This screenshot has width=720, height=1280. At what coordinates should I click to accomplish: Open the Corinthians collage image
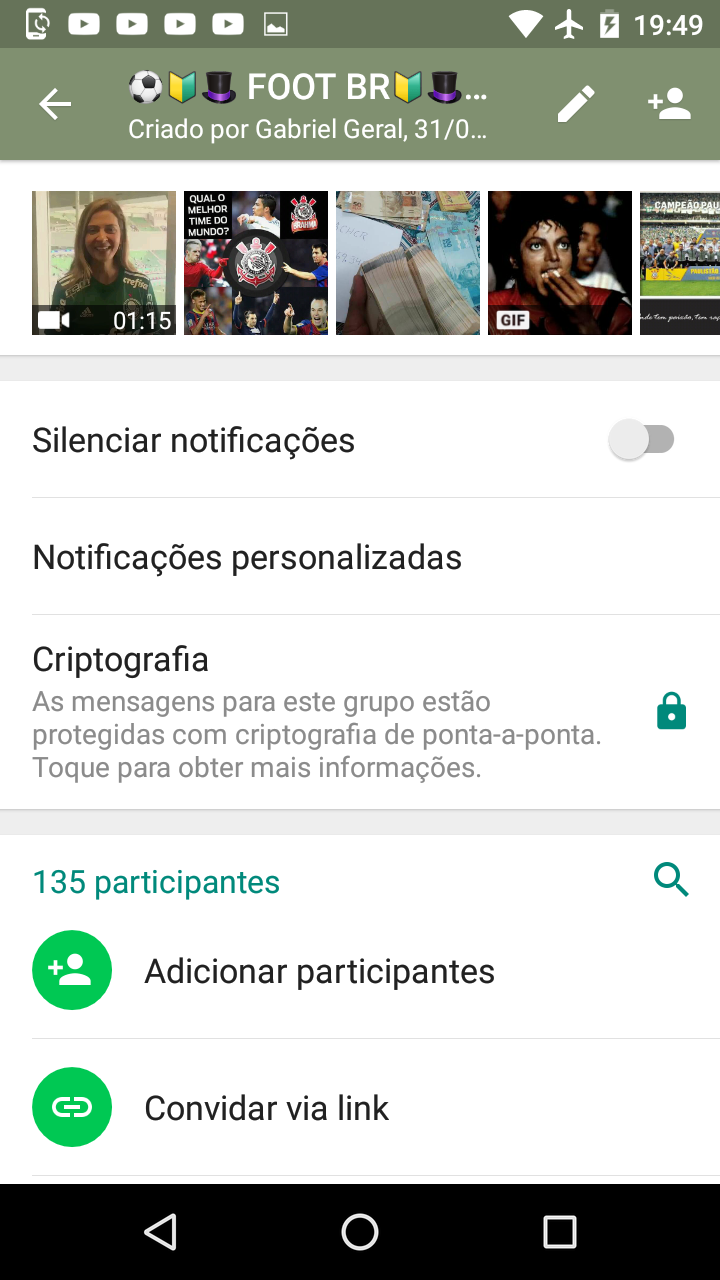click(x=256, y=262)
